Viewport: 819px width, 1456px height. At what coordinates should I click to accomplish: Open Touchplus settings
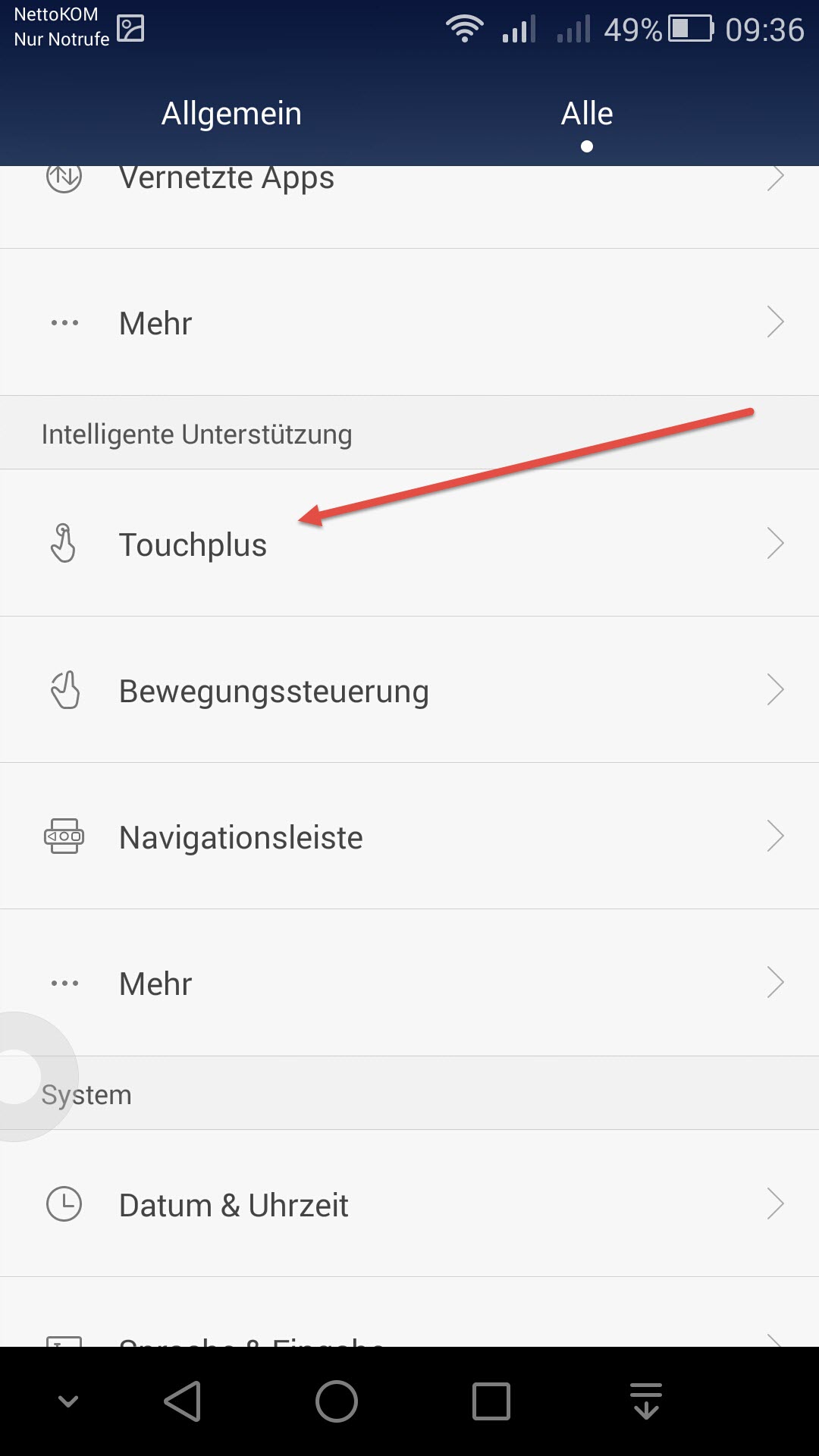(x=409, y=543)
